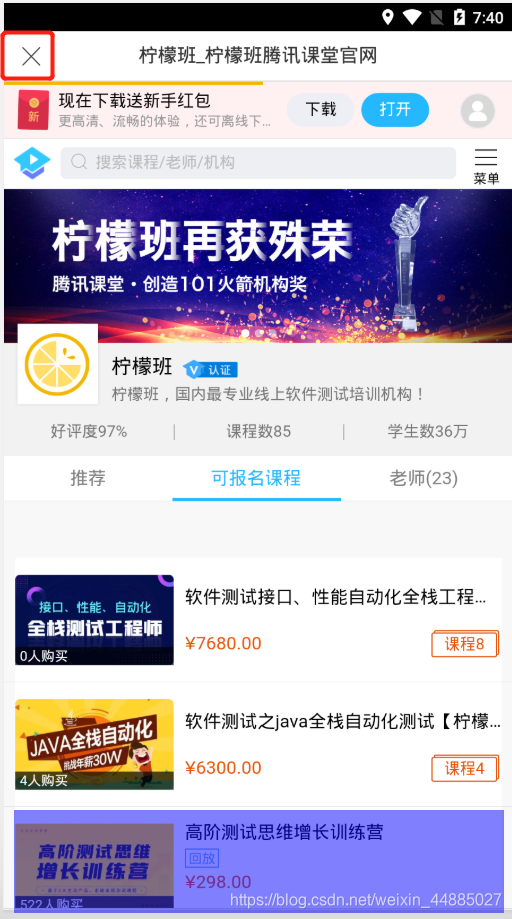
Task: Open the 高阶测试思维增长训练营 course
Action: coord(258,859)
